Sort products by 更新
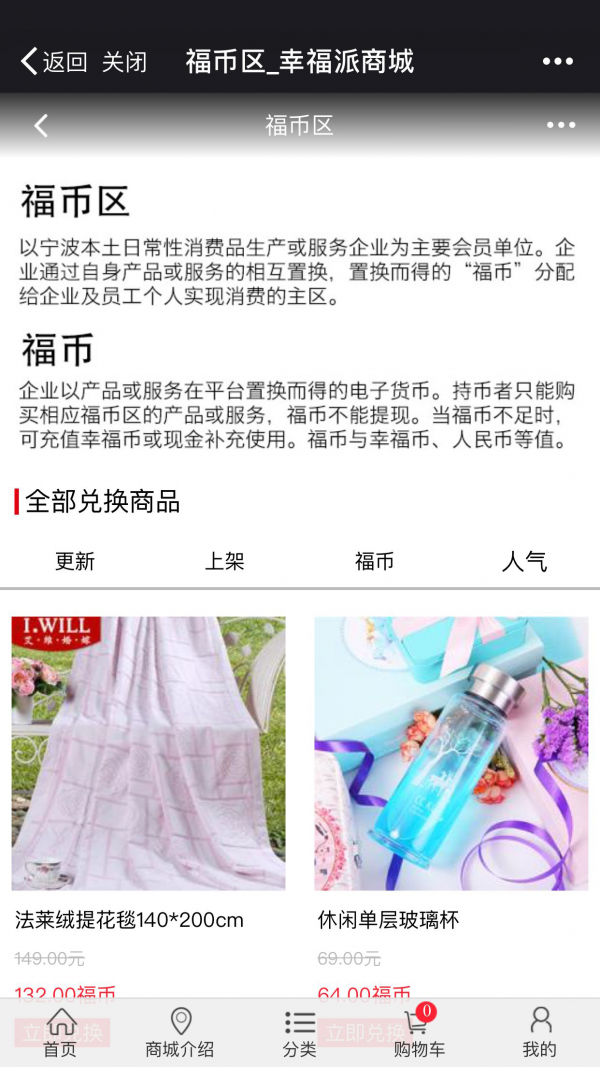The height and width of the screenshot is (1067, 600). pos(75,561)
